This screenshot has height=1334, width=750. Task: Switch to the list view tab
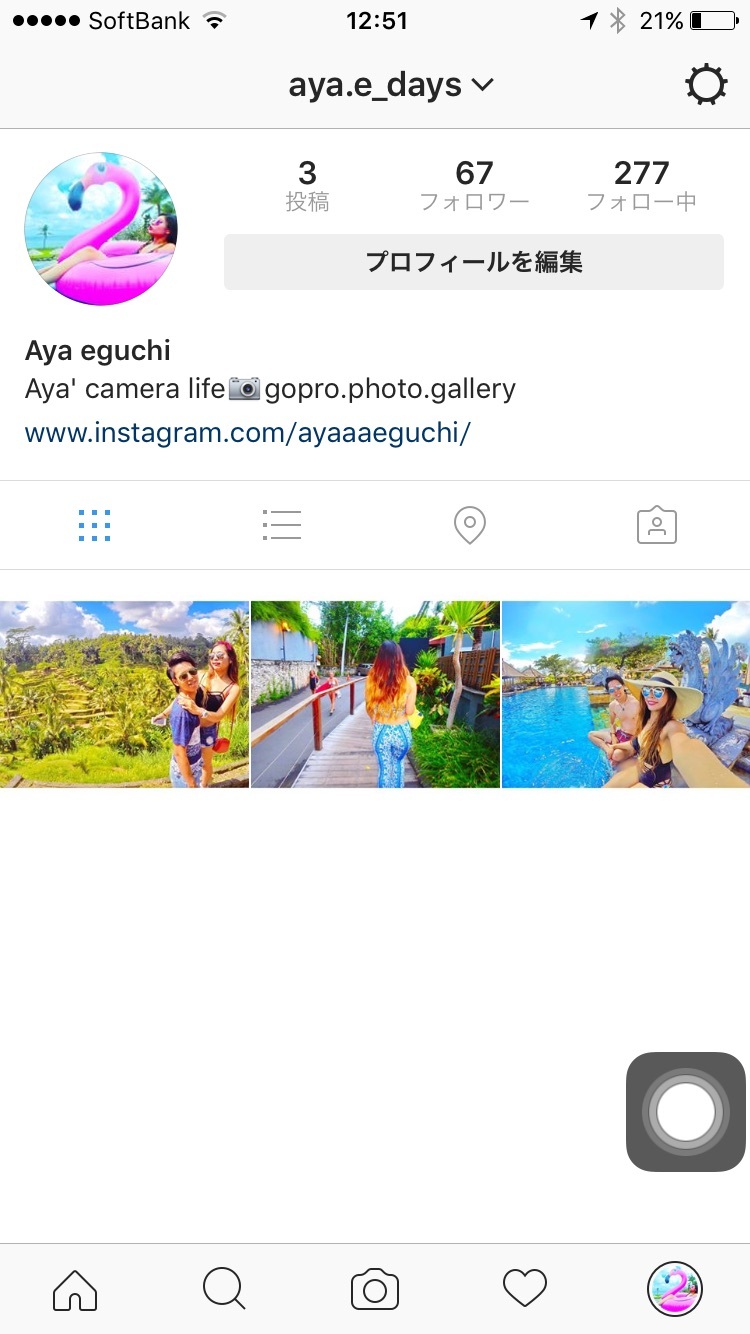281,525
